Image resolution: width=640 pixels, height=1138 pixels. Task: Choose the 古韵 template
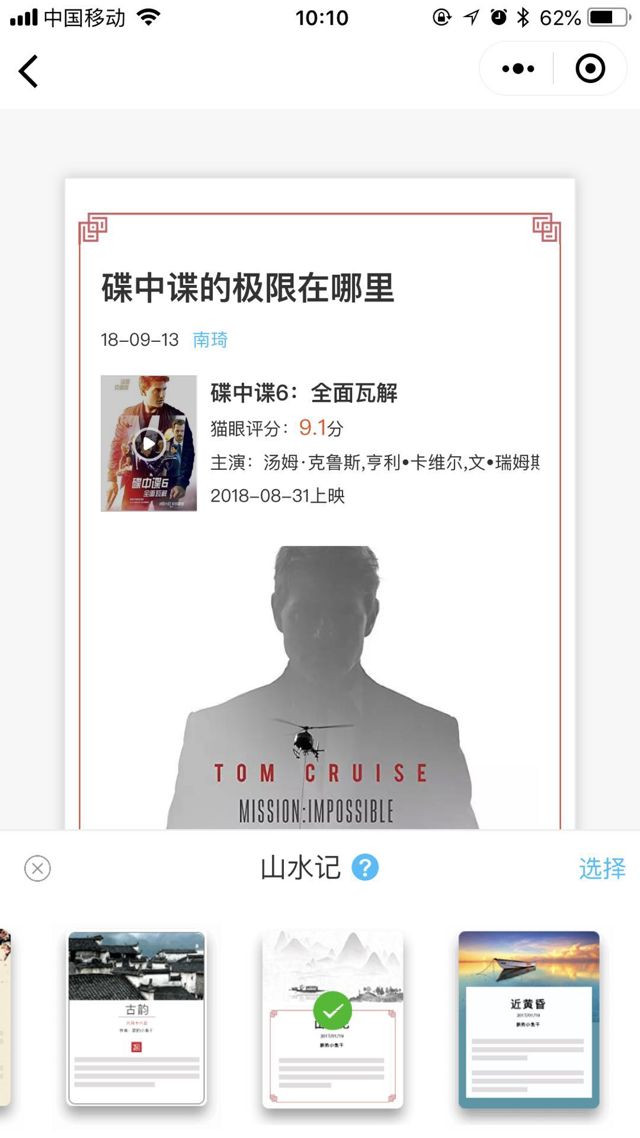(x=136, y=1018)
